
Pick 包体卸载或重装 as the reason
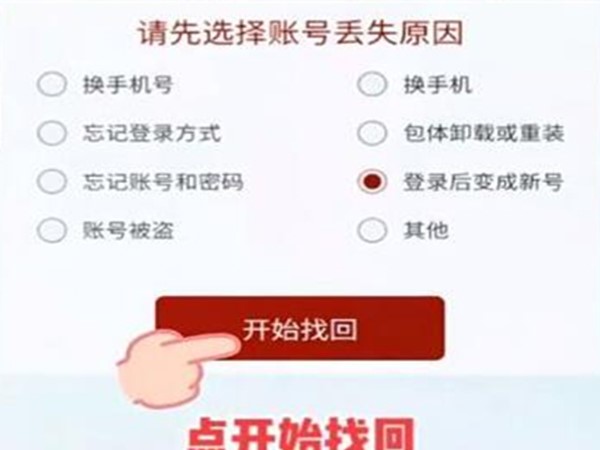(371, 133)
